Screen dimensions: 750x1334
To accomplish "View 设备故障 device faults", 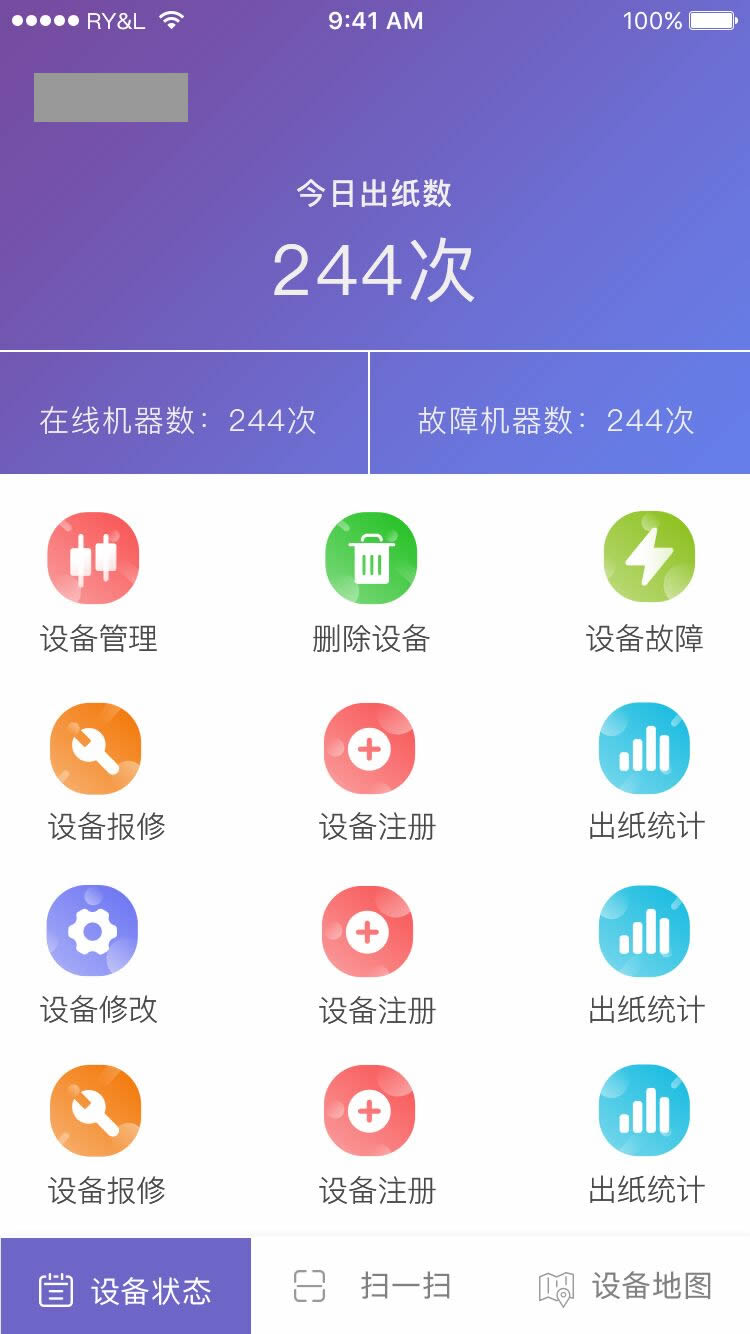I will pos(646,582).
